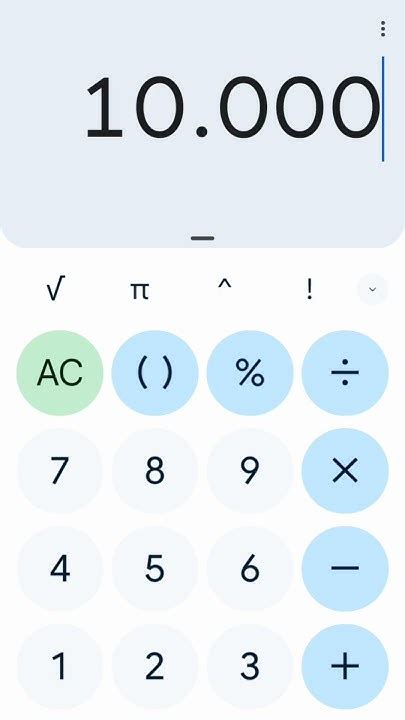Enter the digit 2
This screenshot has width=405, height=720.
coord(155,666)
